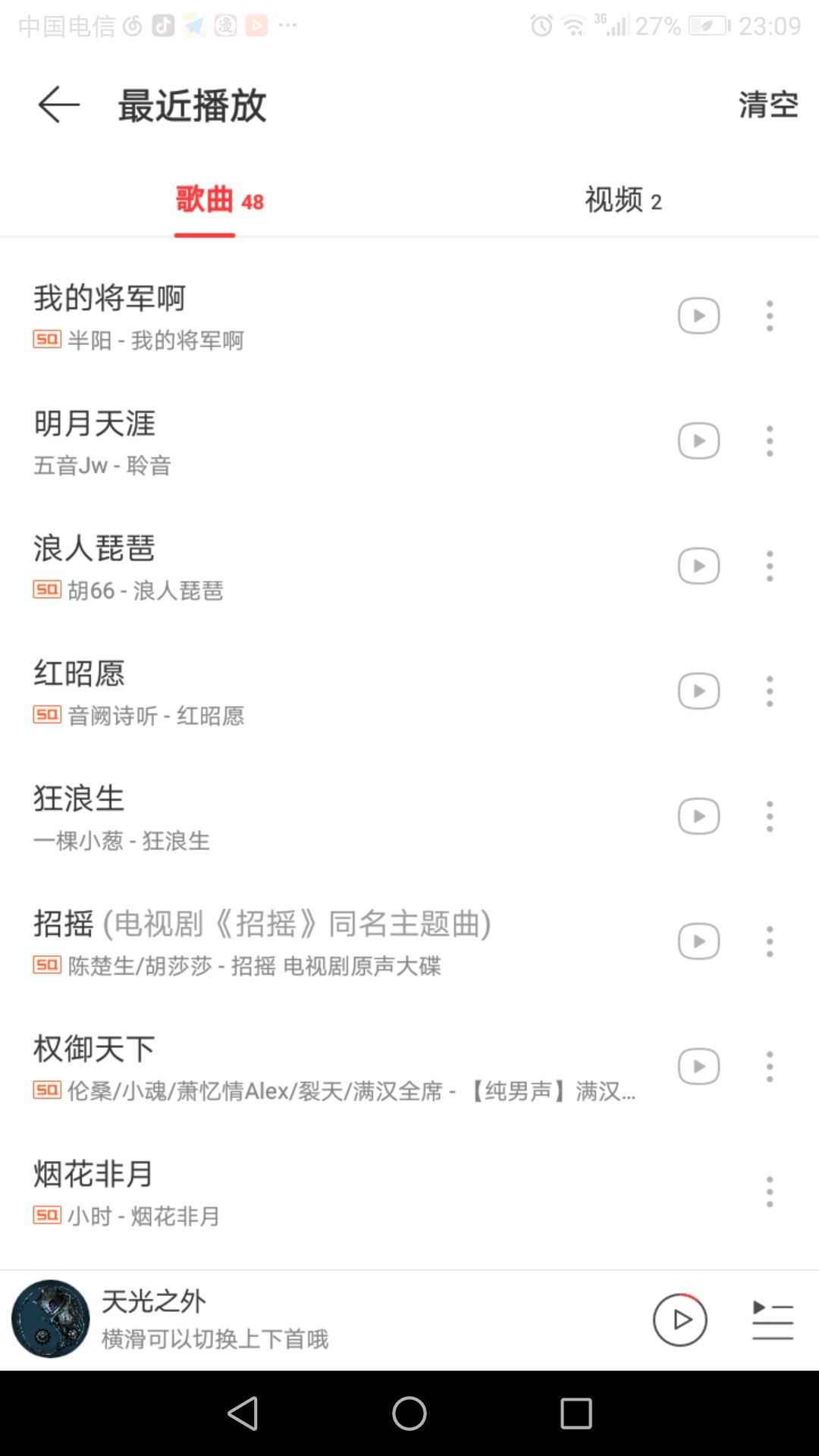Play 天光之外 in the mini player
Image resolution: width=819 pixels, height=1456 pixels.
[680, 1320]
